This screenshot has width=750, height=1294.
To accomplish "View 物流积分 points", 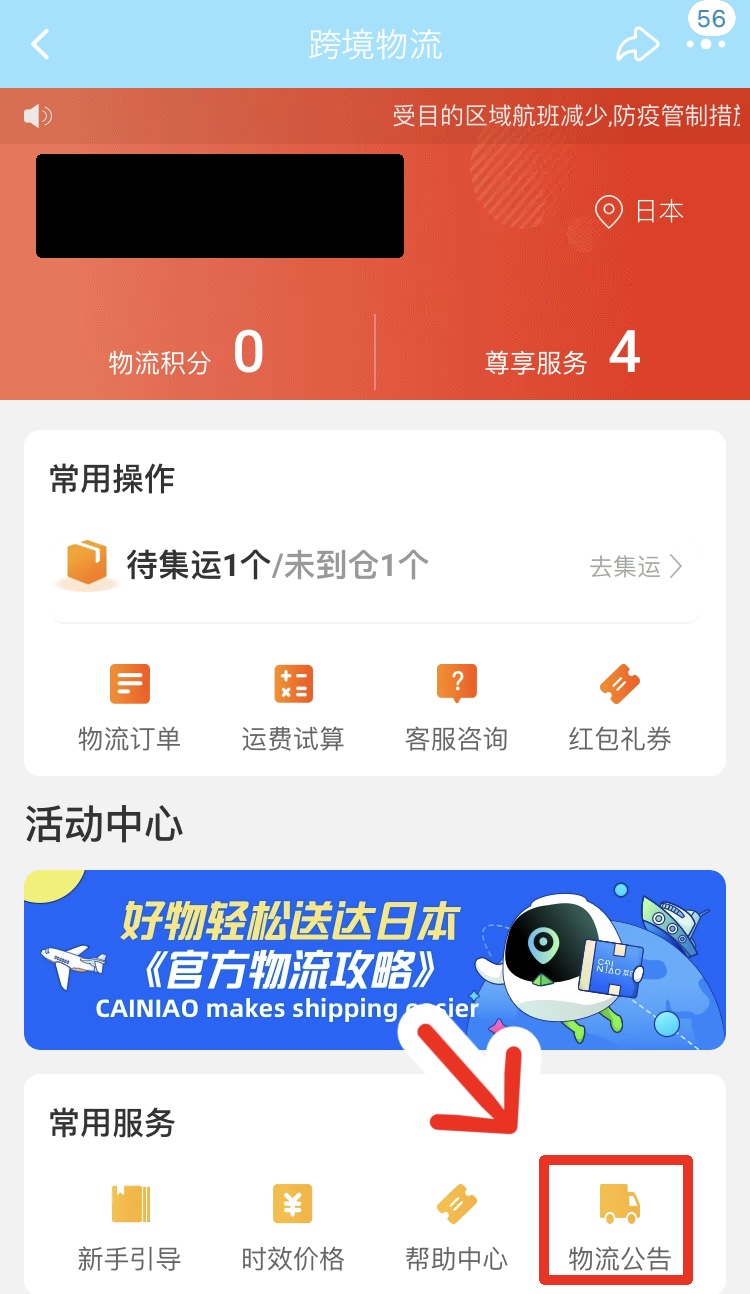I will (x=186, y=354).
